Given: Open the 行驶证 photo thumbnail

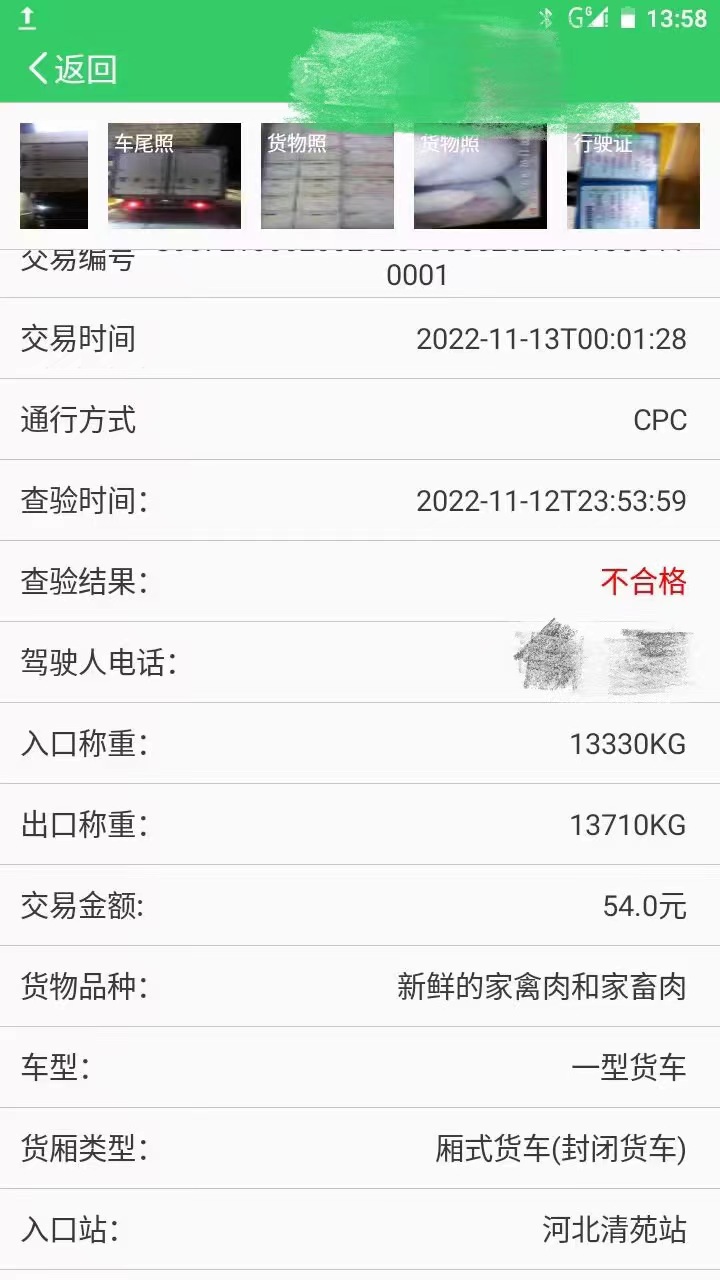Looking at the screenshot, I should click(x=633, y=176).
